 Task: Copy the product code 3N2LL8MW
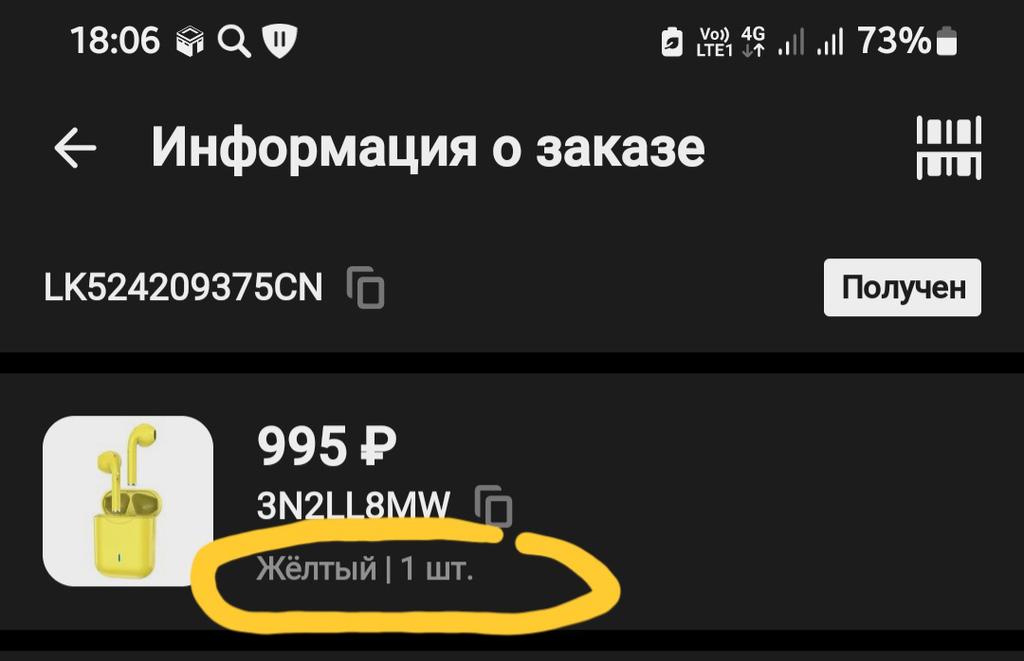tap(493, 506)
